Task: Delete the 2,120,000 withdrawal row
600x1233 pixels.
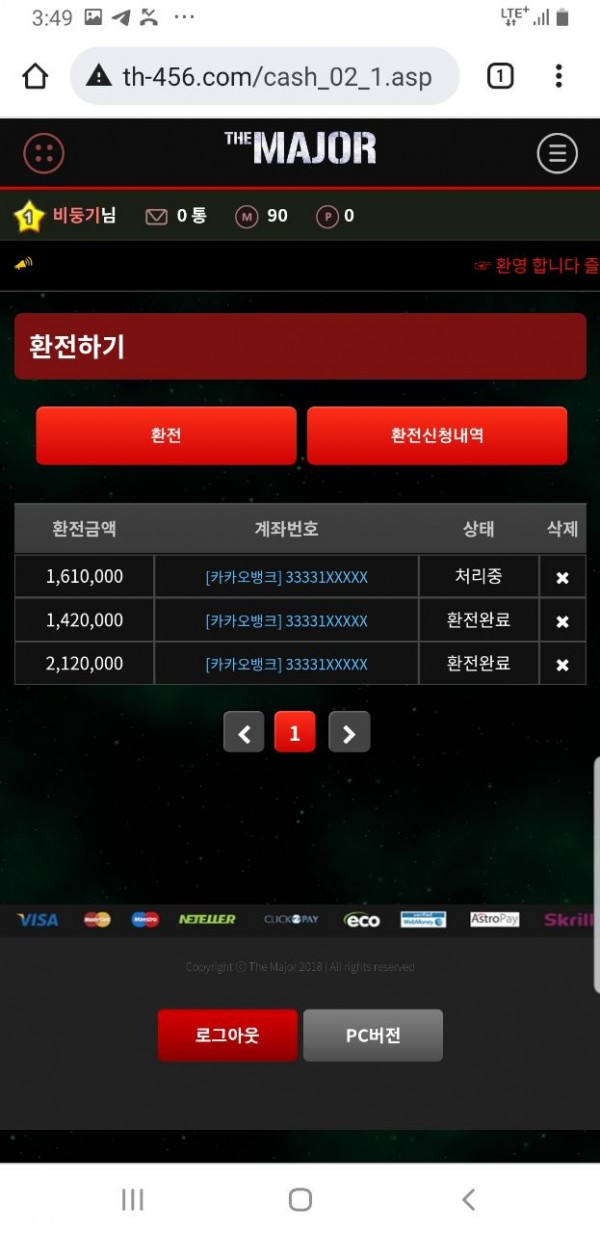Action: (562, 664)
